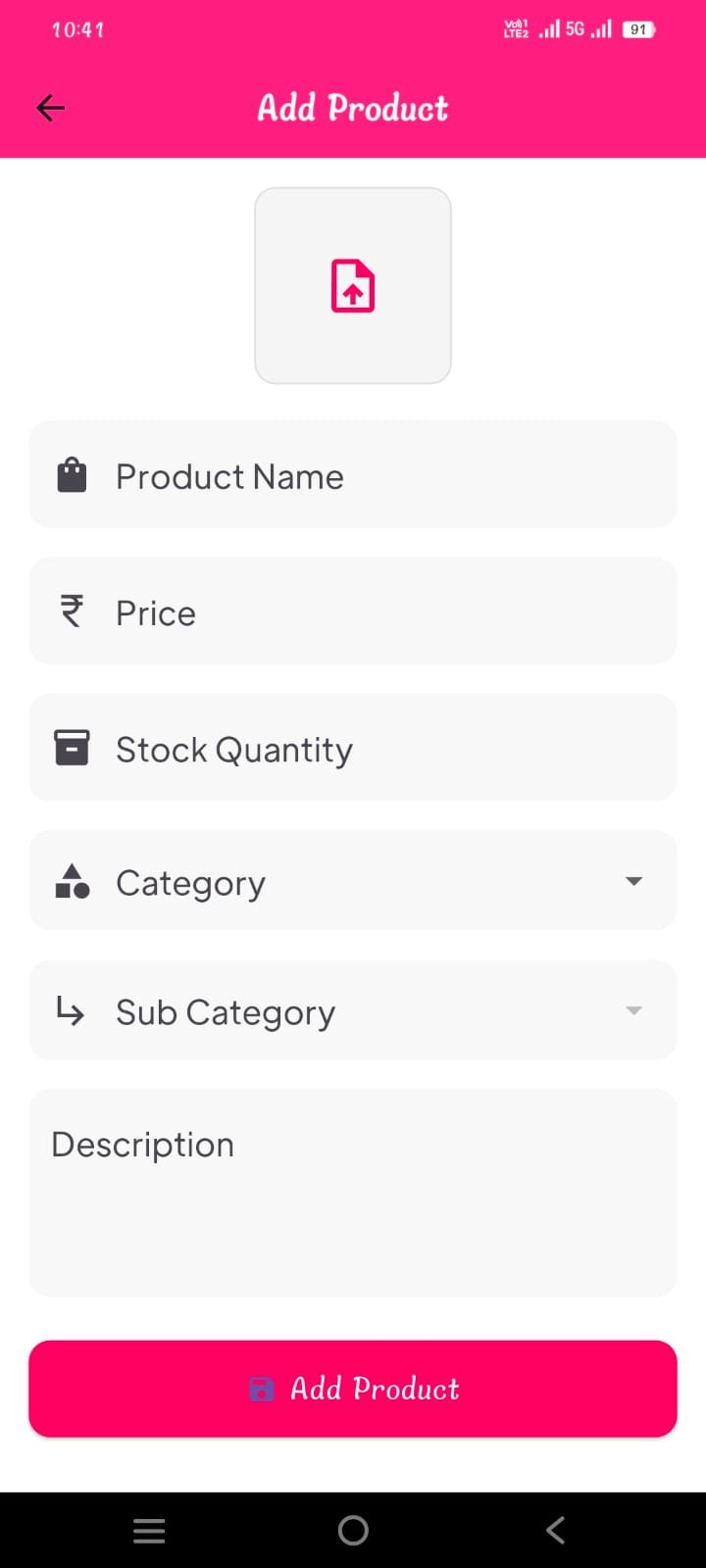Tap the back arrow in the header
This screenshot has height=1568, width=706.
49,108
